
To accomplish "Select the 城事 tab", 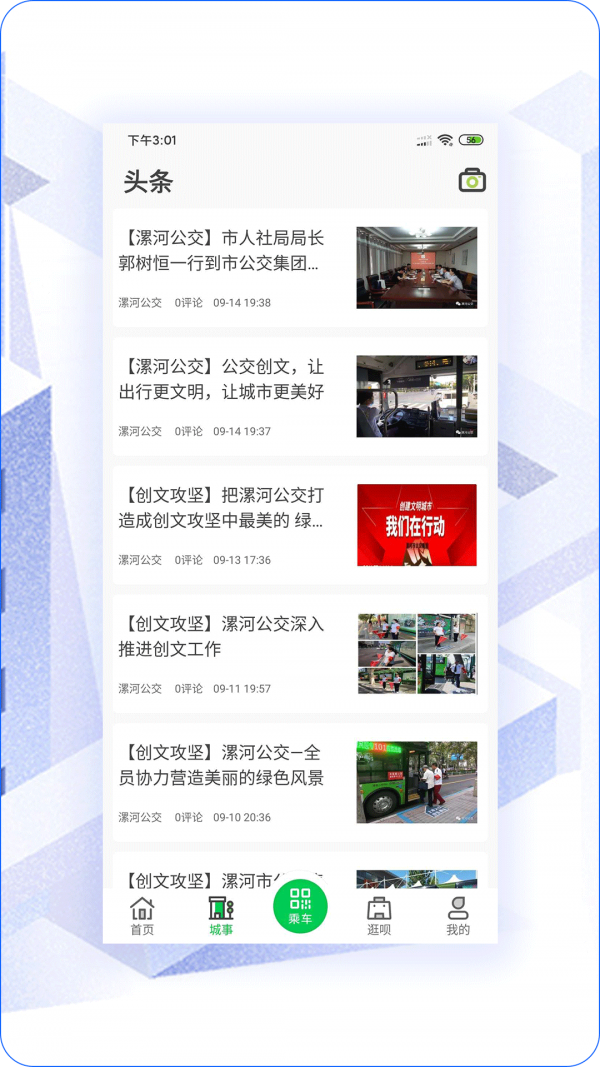I will tap(221, 915).
